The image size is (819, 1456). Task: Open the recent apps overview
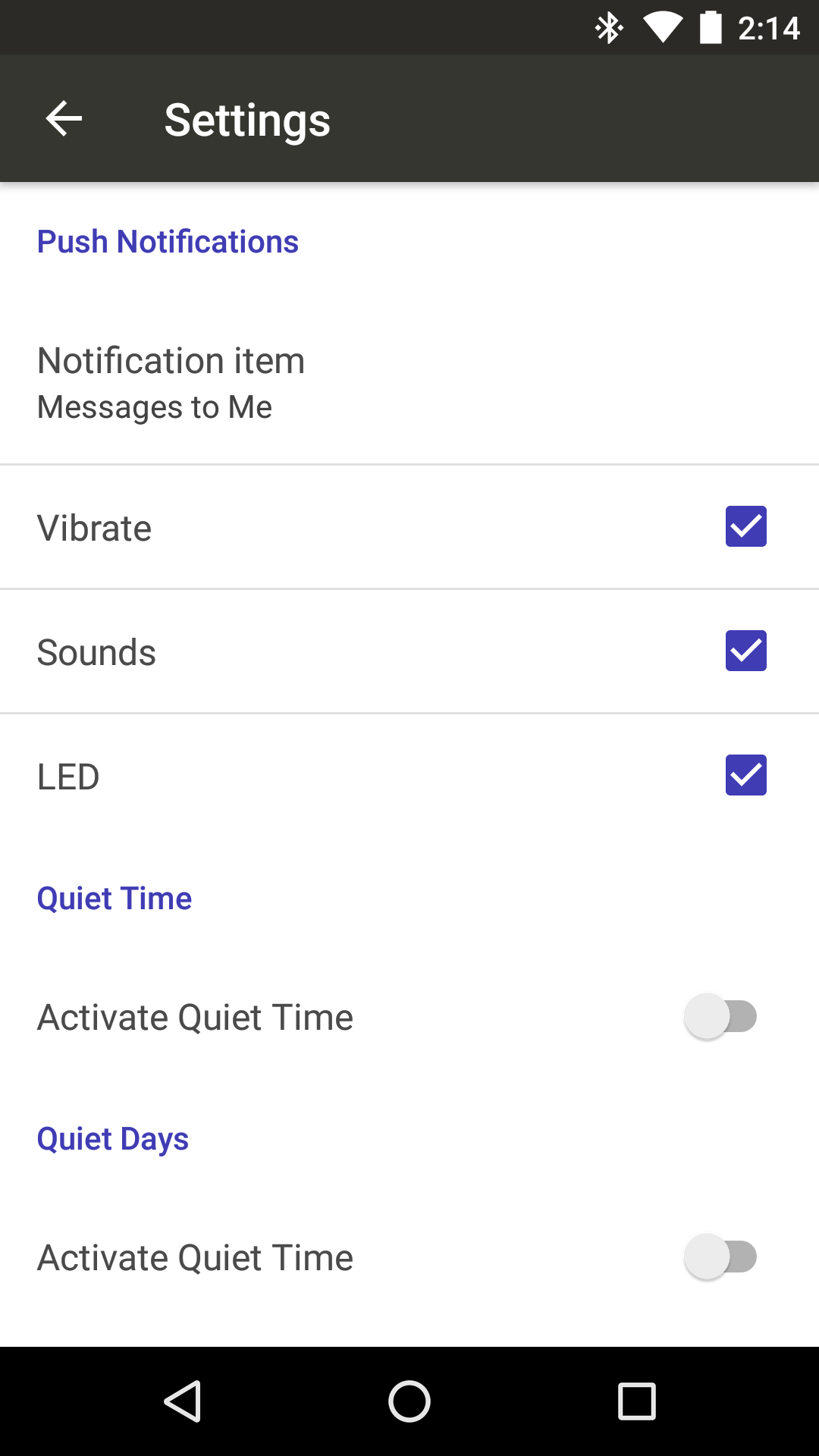click(x=636, y=1401)
